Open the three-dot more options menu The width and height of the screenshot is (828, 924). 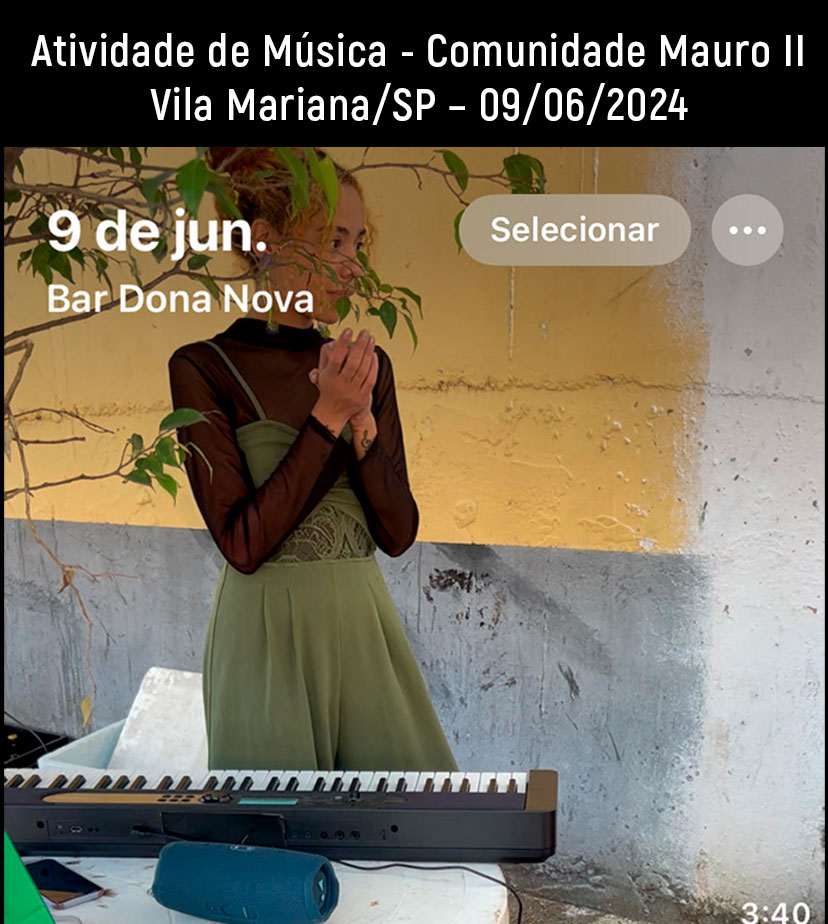(747, 230)
